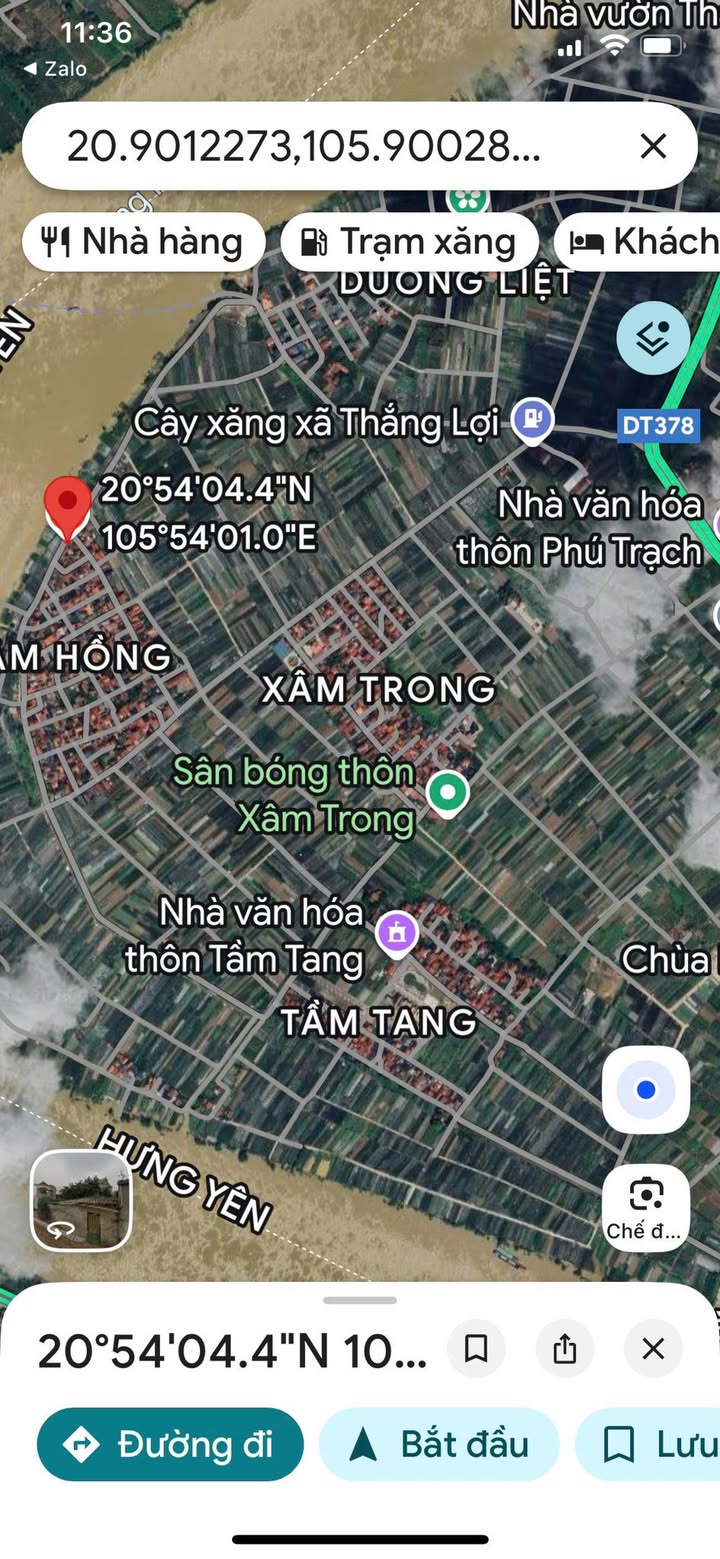Share the pinned coordinates
This screenshot has width=720, height=1559.
click(x=565, y=1349)
